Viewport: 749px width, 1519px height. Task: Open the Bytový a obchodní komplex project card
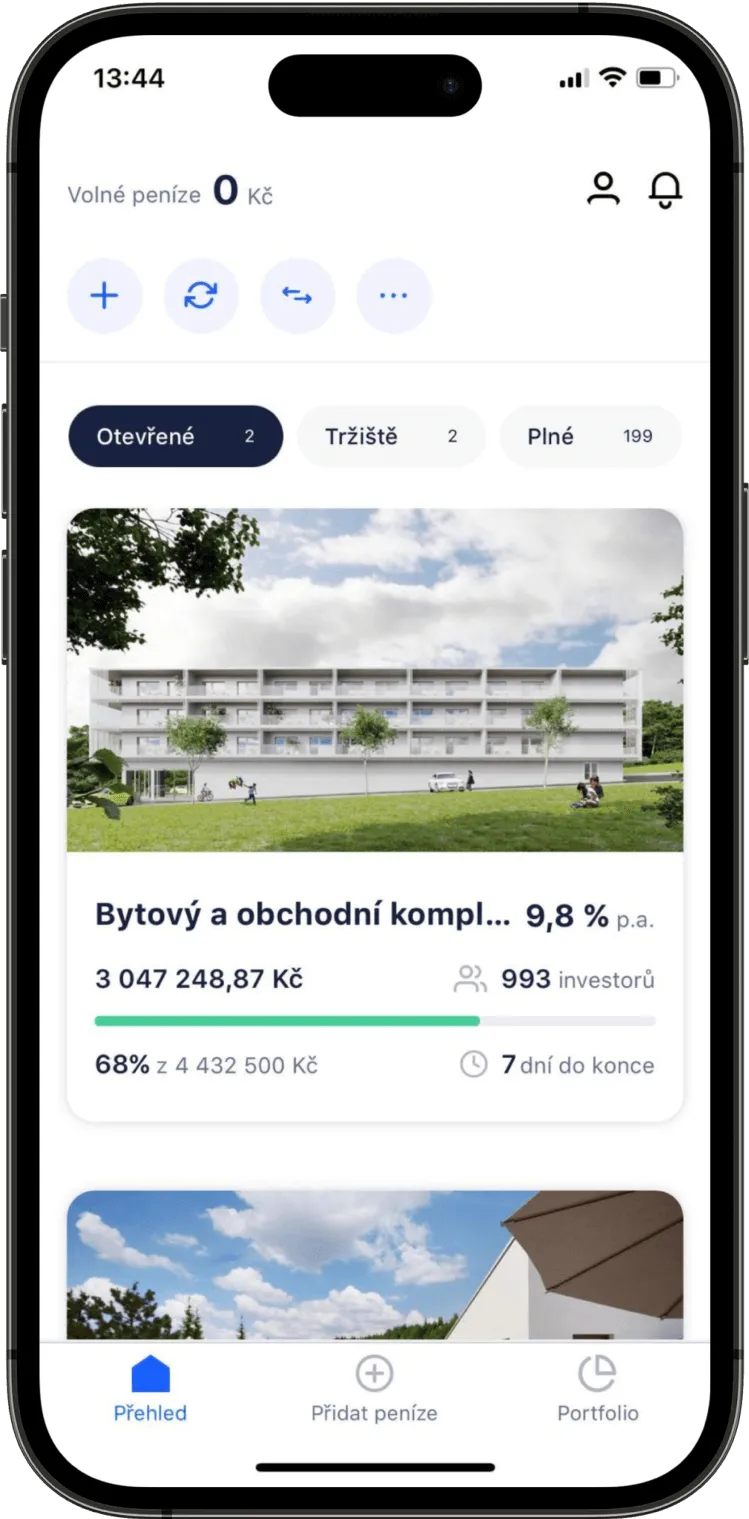click(x=374, y=815)
